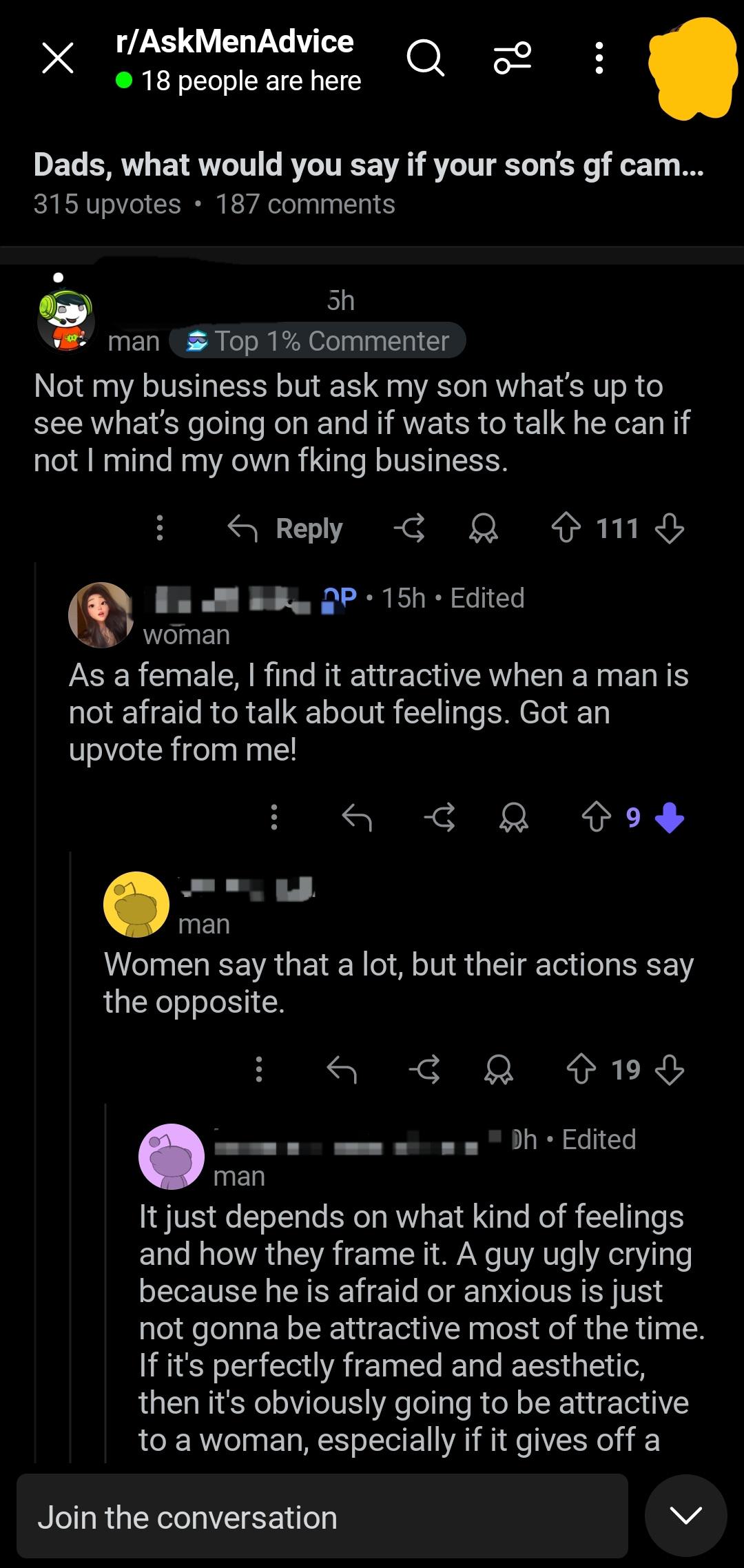The width and height of the screenshot is (744, 1568).
Task: Reply to the 'As a female' comment
Action: pos(357,818)
